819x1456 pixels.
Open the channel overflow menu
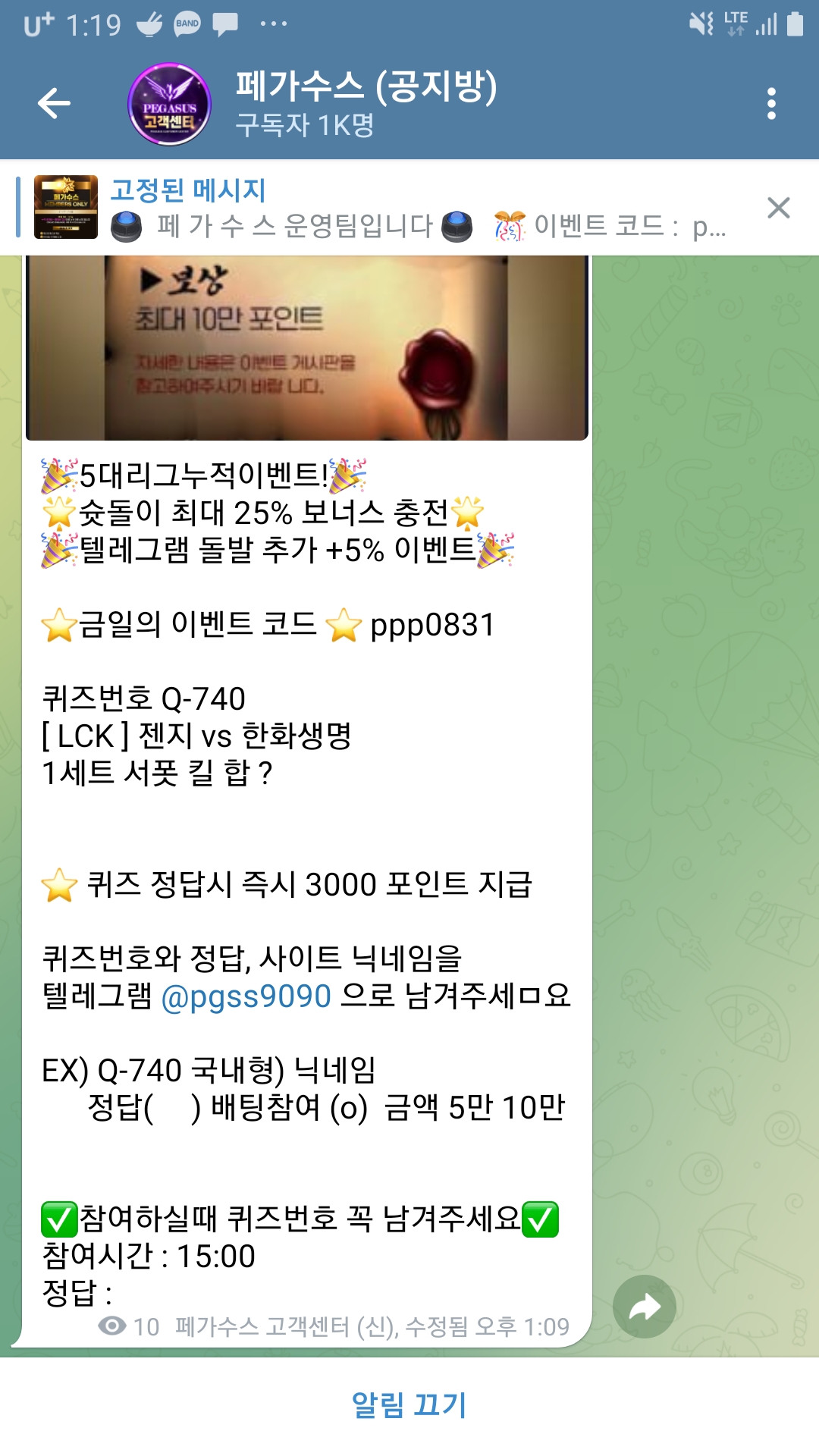[x=771, y=104]
